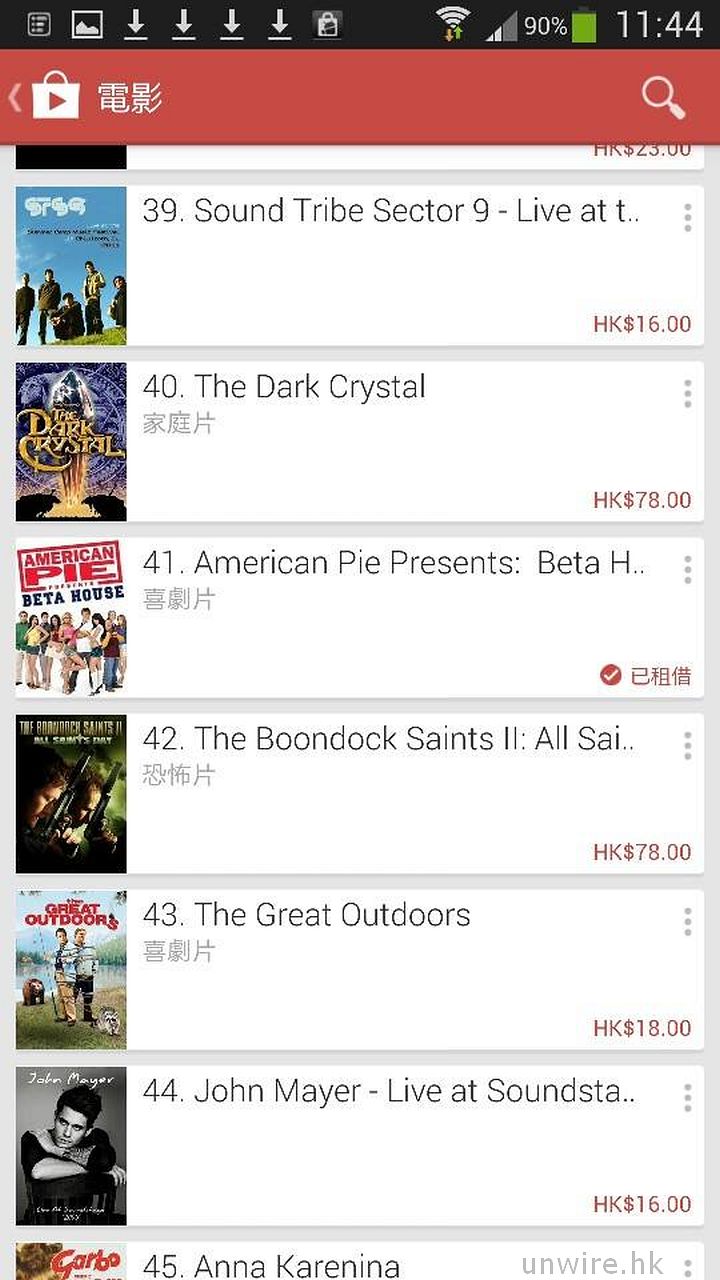720x1280 pixels.
Task: Open Anna Karenina movie
Action: 270,1264
